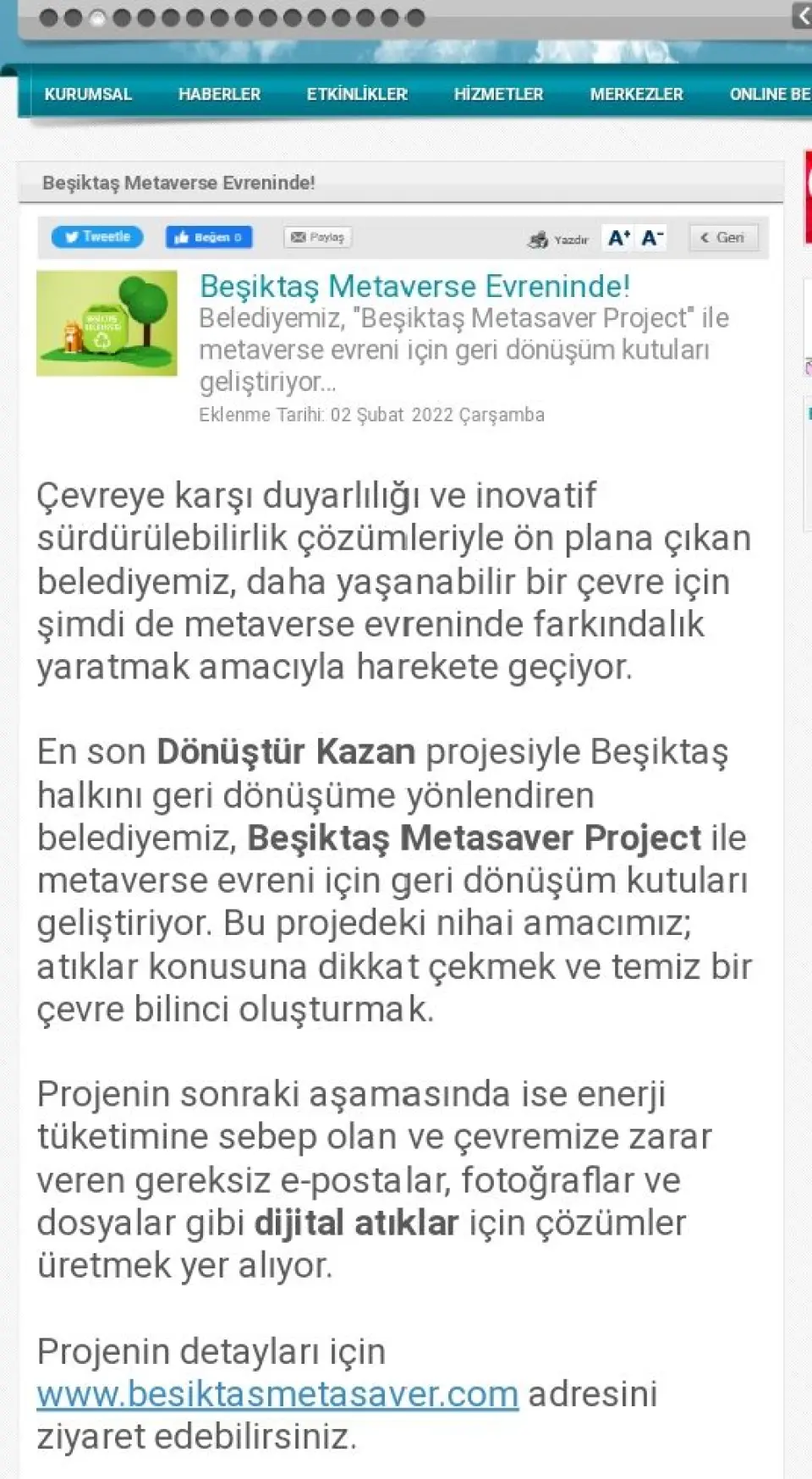Open the ONLINE BE menu item

click(x=768, y=94)
